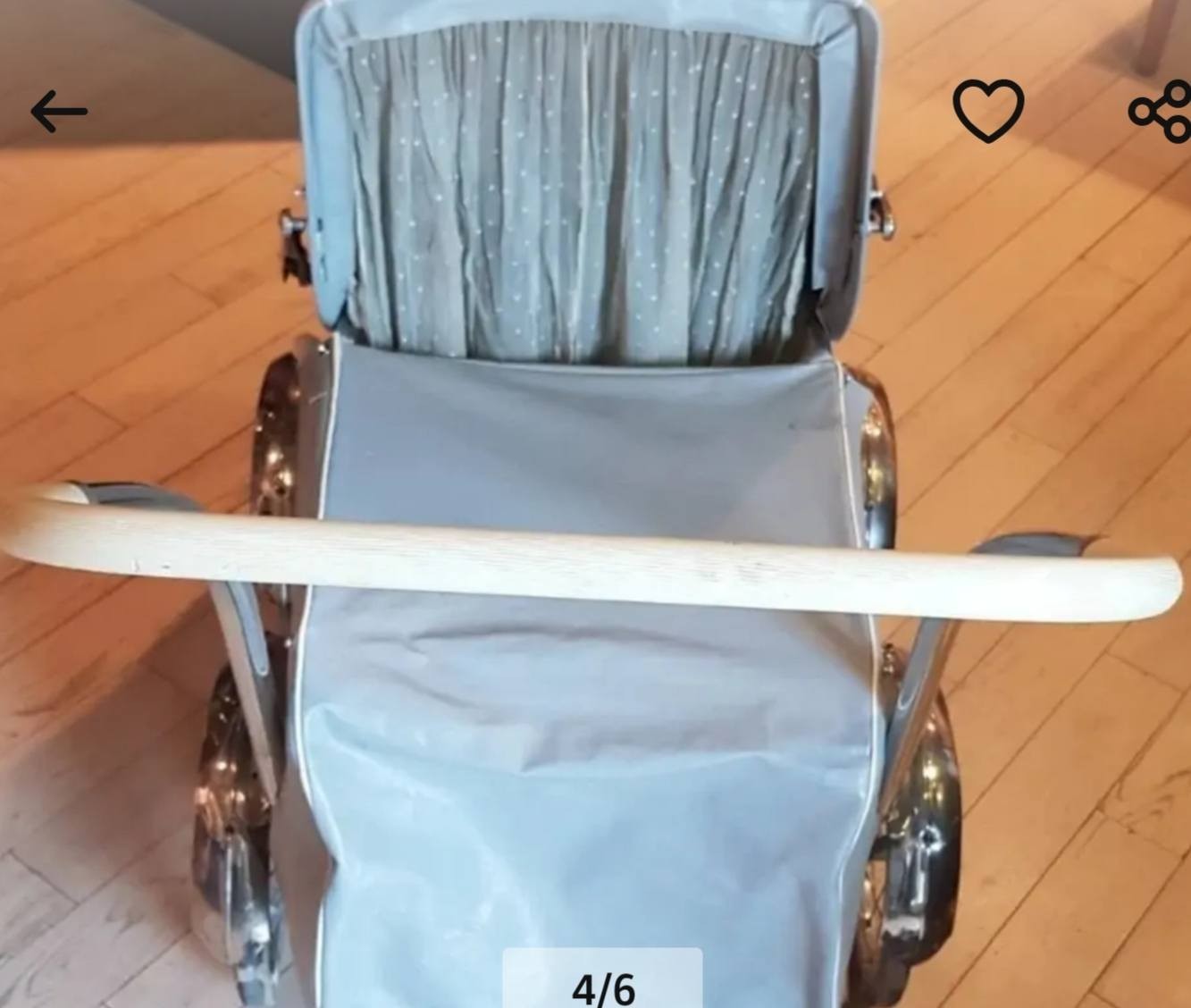Go back using the arrow icon
This screenshot has width=1191, height=1008.
(59, 112)
